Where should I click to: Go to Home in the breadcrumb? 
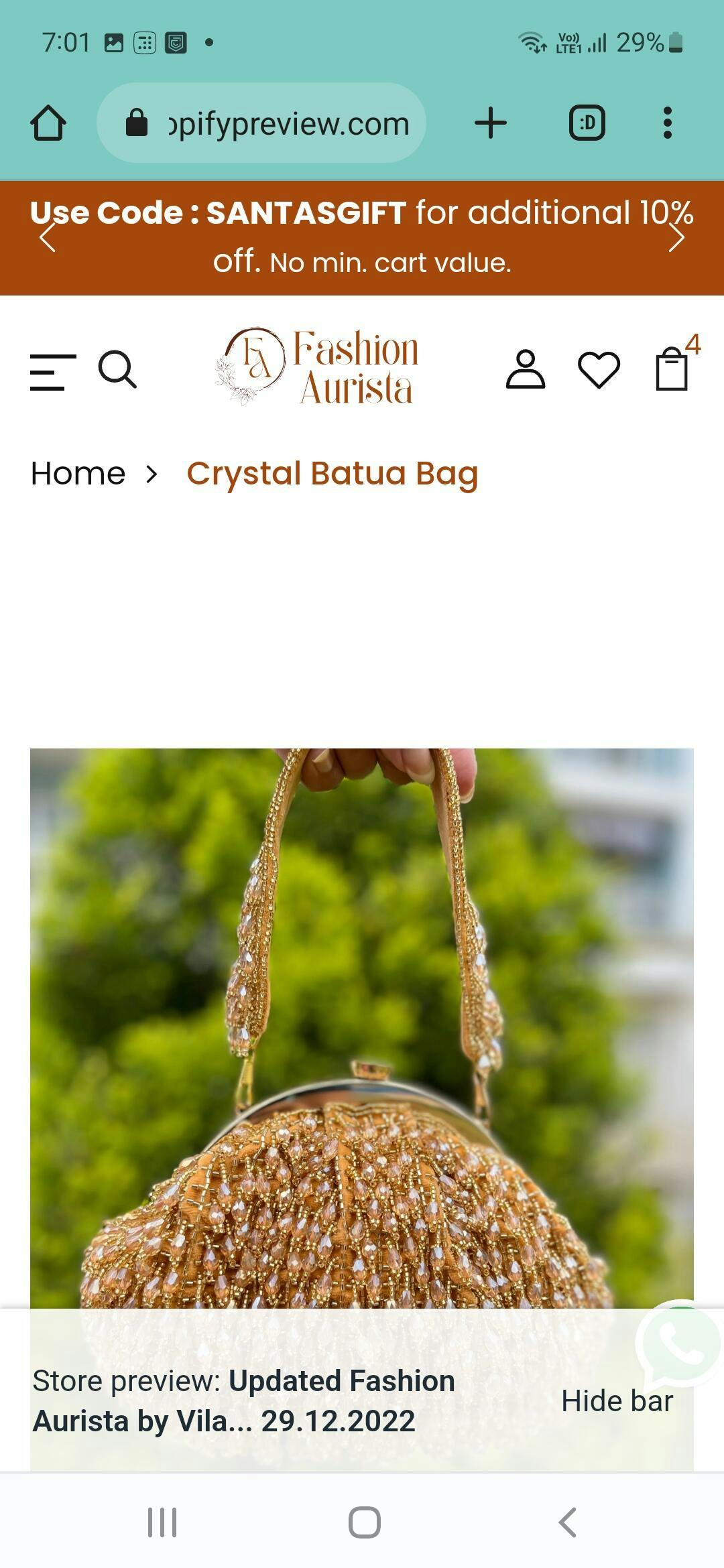tap(78, 474)
